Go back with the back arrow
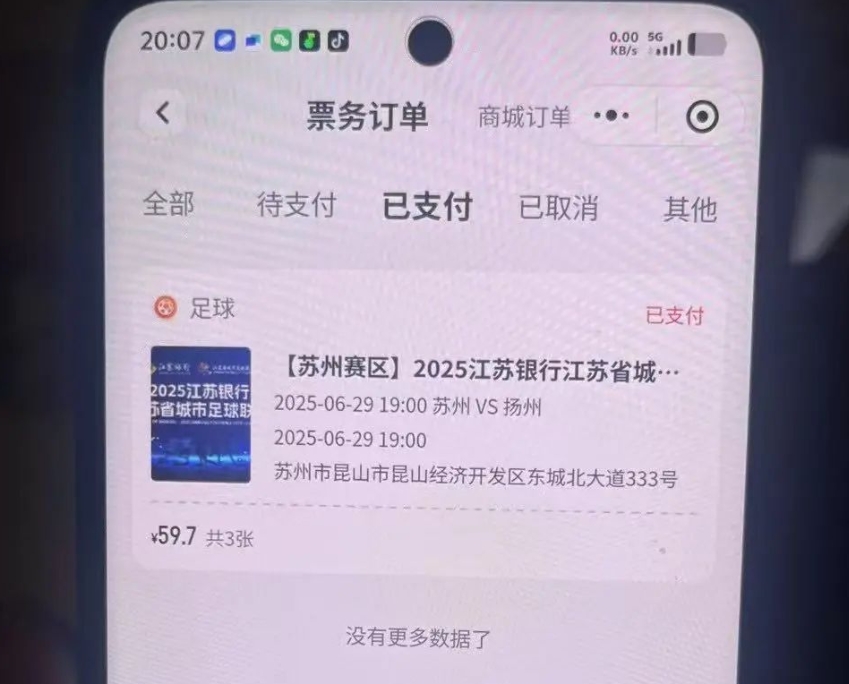The image size is (849, 684). pyautogui.click(x=163, y=113)
